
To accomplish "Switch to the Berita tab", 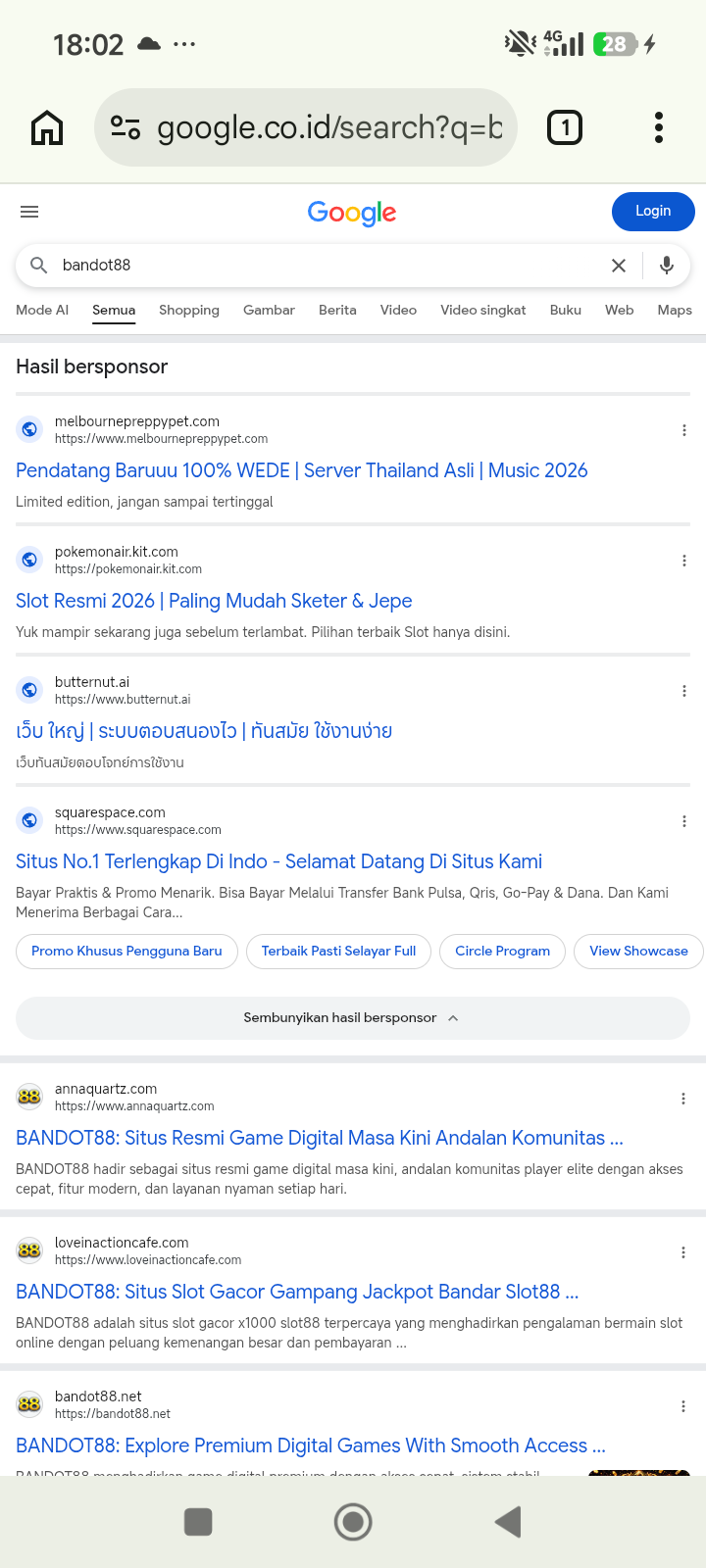I will (337, 310).
